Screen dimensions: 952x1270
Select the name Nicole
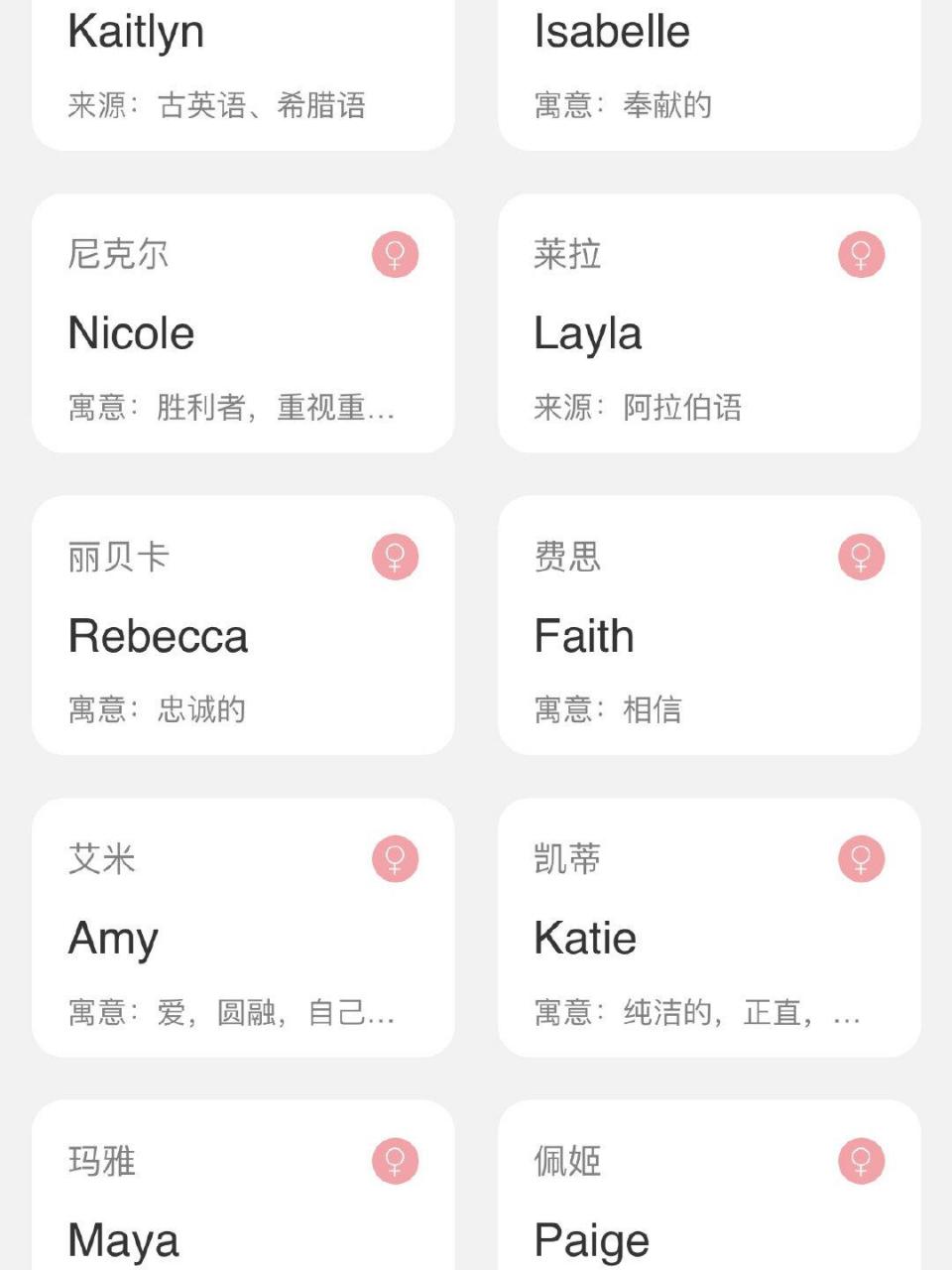click(x=129, y=333)
